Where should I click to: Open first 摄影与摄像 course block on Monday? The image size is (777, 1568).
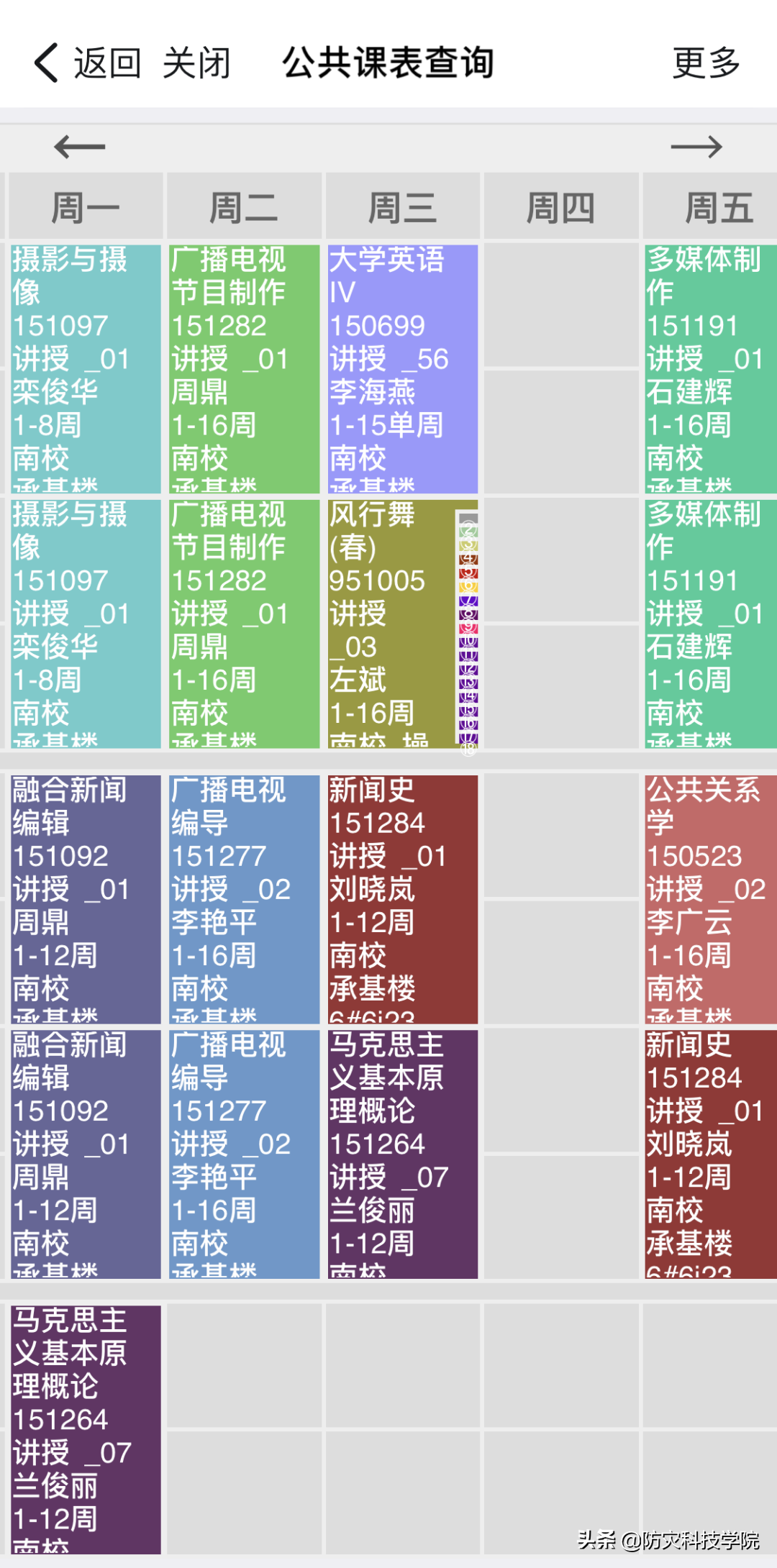click(x=86, y=369)
